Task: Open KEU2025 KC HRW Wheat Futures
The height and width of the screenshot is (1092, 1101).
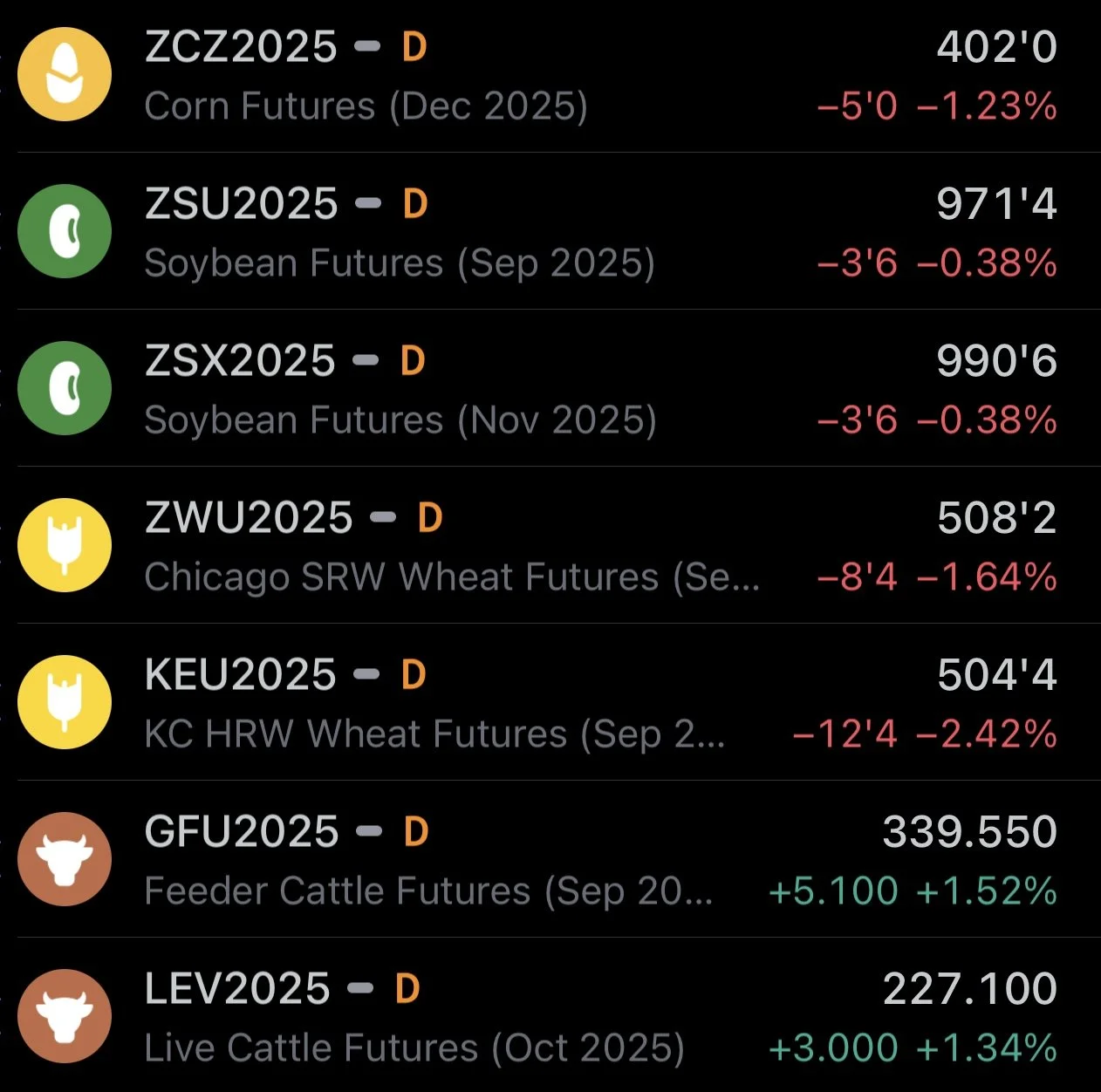Action: tap(550, 702)
